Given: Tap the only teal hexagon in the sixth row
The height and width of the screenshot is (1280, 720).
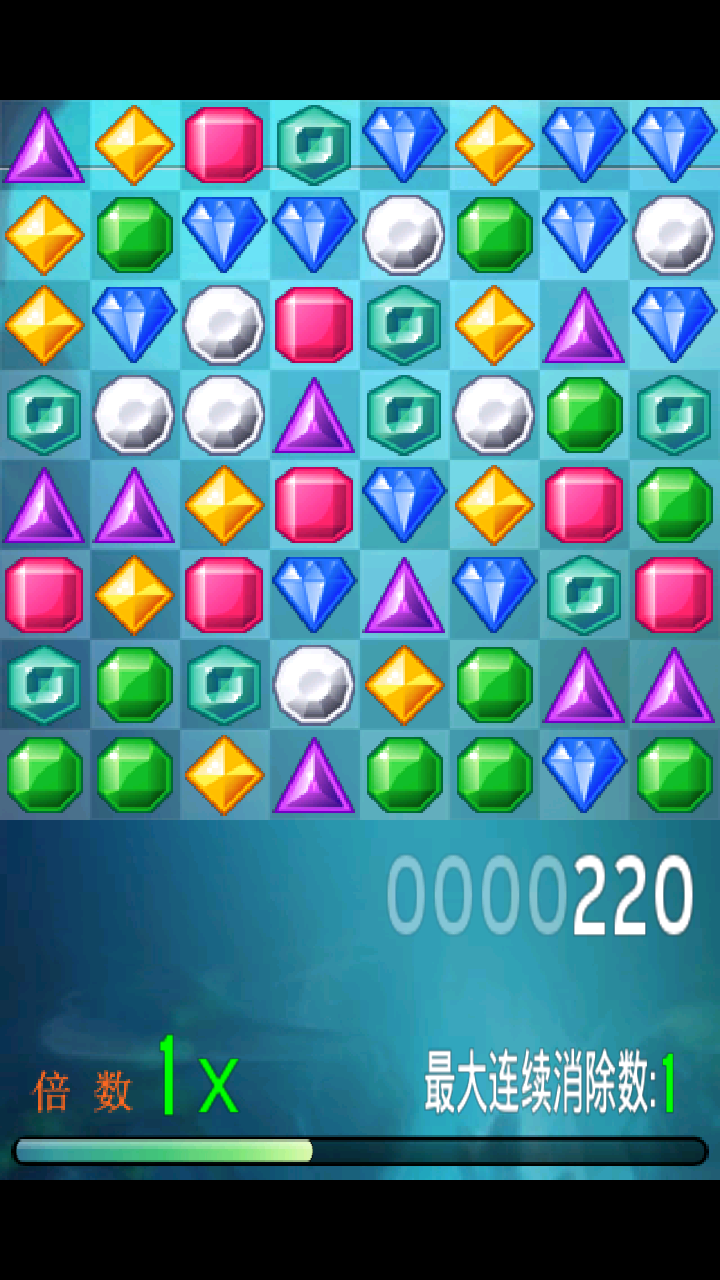Looking at the screenshot, I should (584, 595).
